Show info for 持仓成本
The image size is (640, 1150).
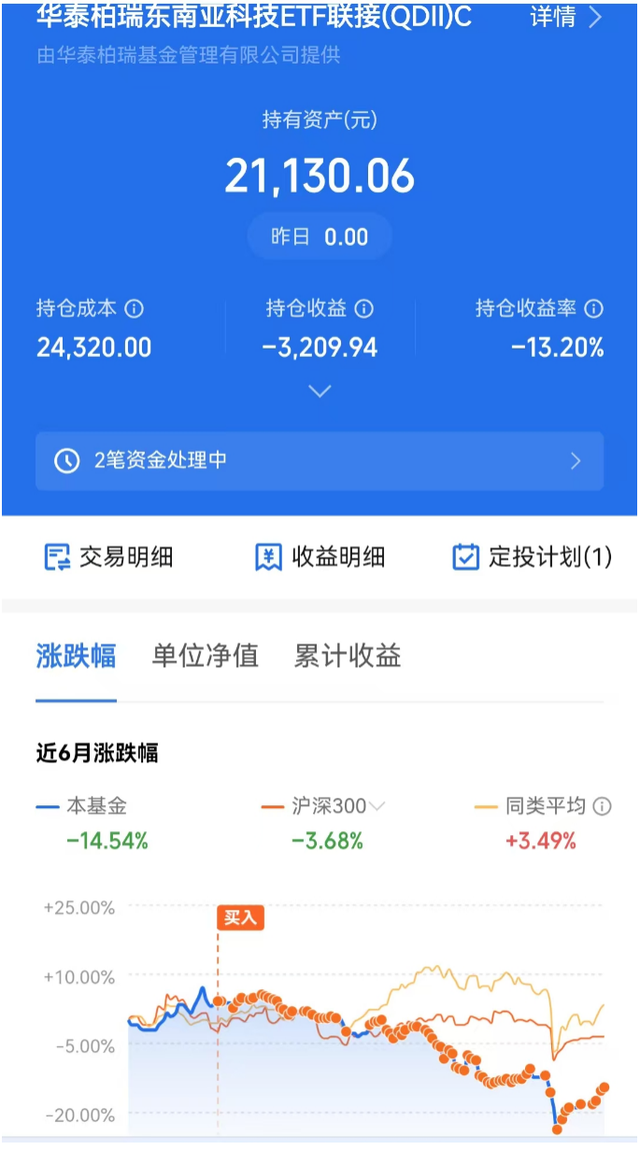click(134, 309)
